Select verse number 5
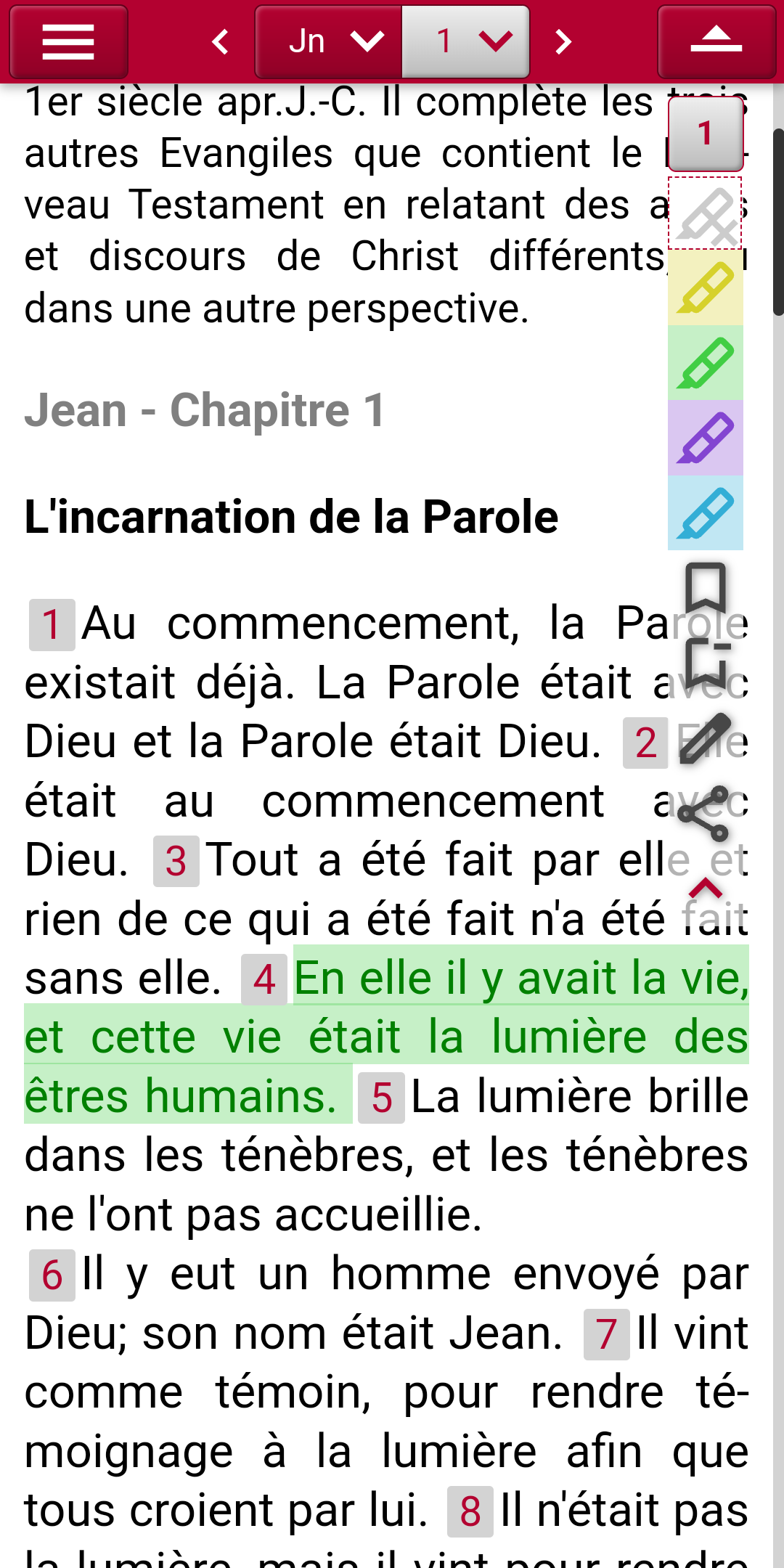Screen dimensions: 784x1568 (382, 1098)
